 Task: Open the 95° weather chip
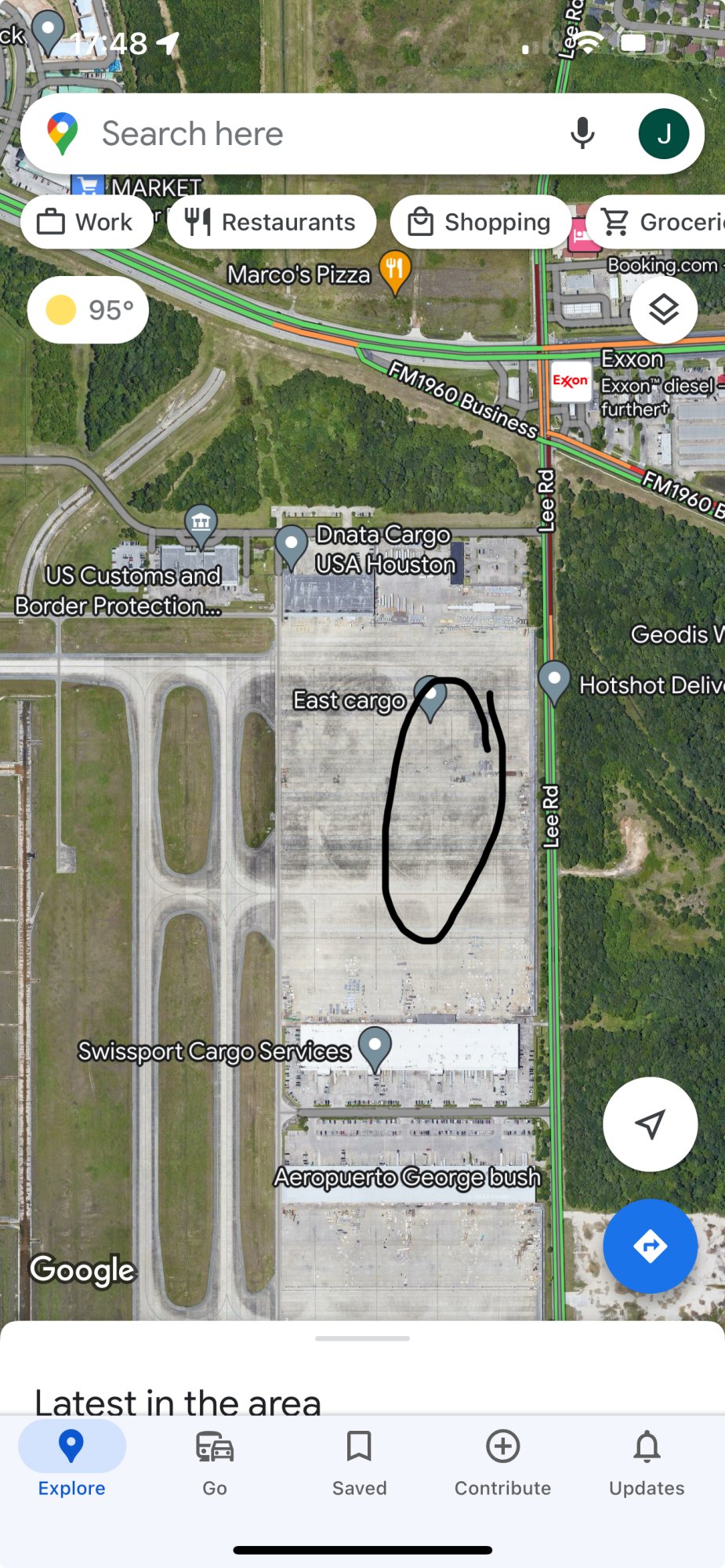[89, 310]
